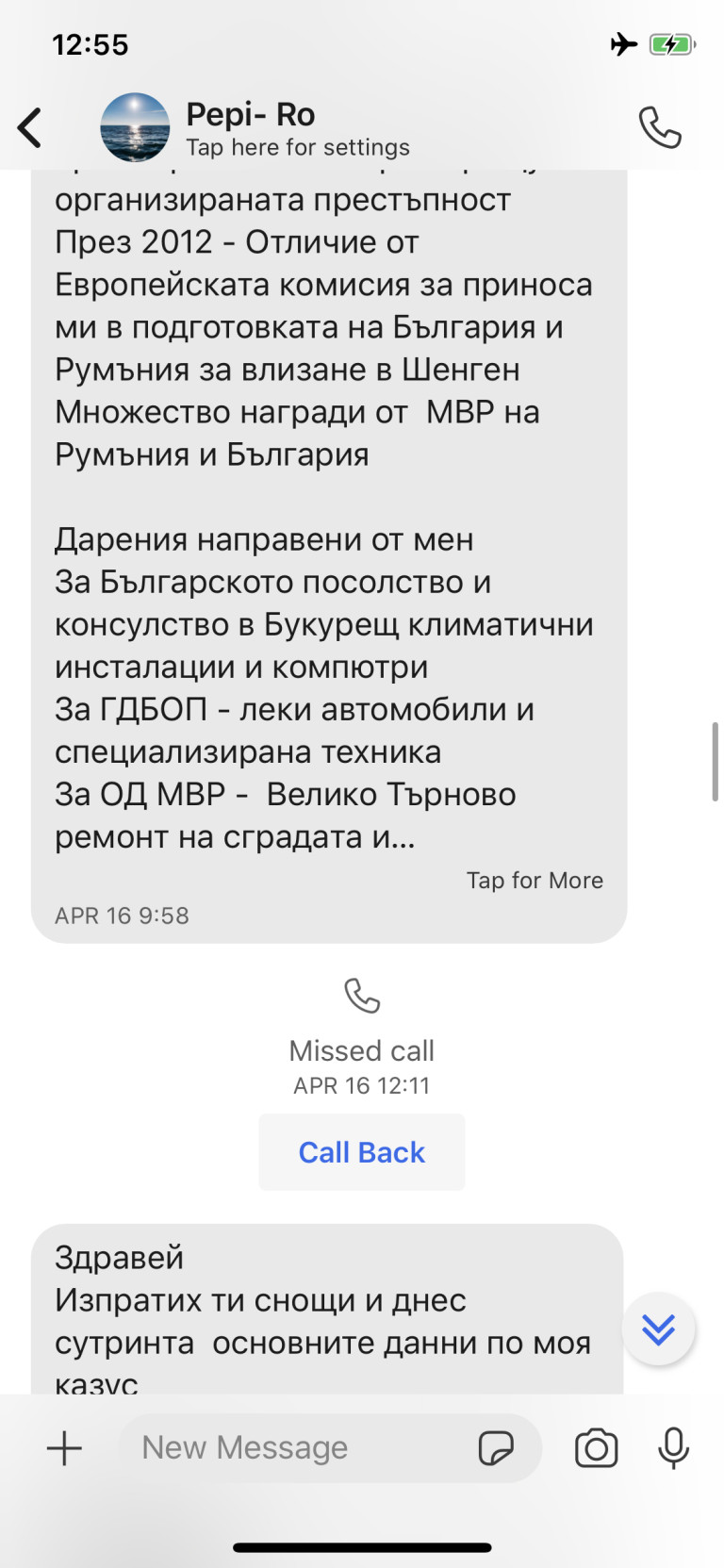Open the sticker picker
This screenshot has height=1568, width=724.
point(496,1447)
